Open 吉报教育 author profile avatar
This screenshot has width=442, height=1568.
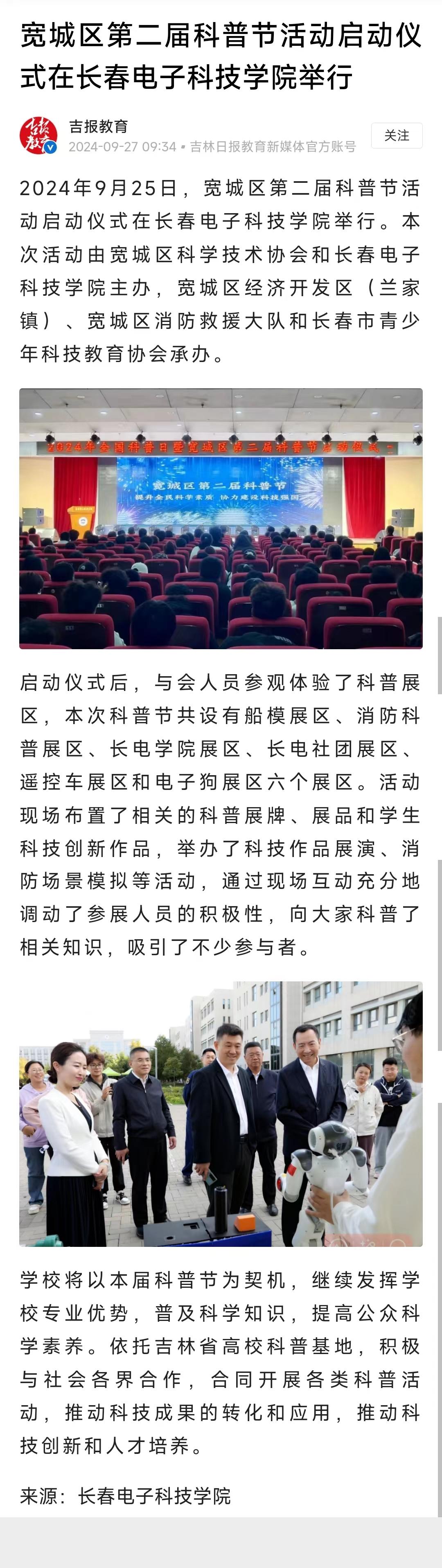(38, 135)
